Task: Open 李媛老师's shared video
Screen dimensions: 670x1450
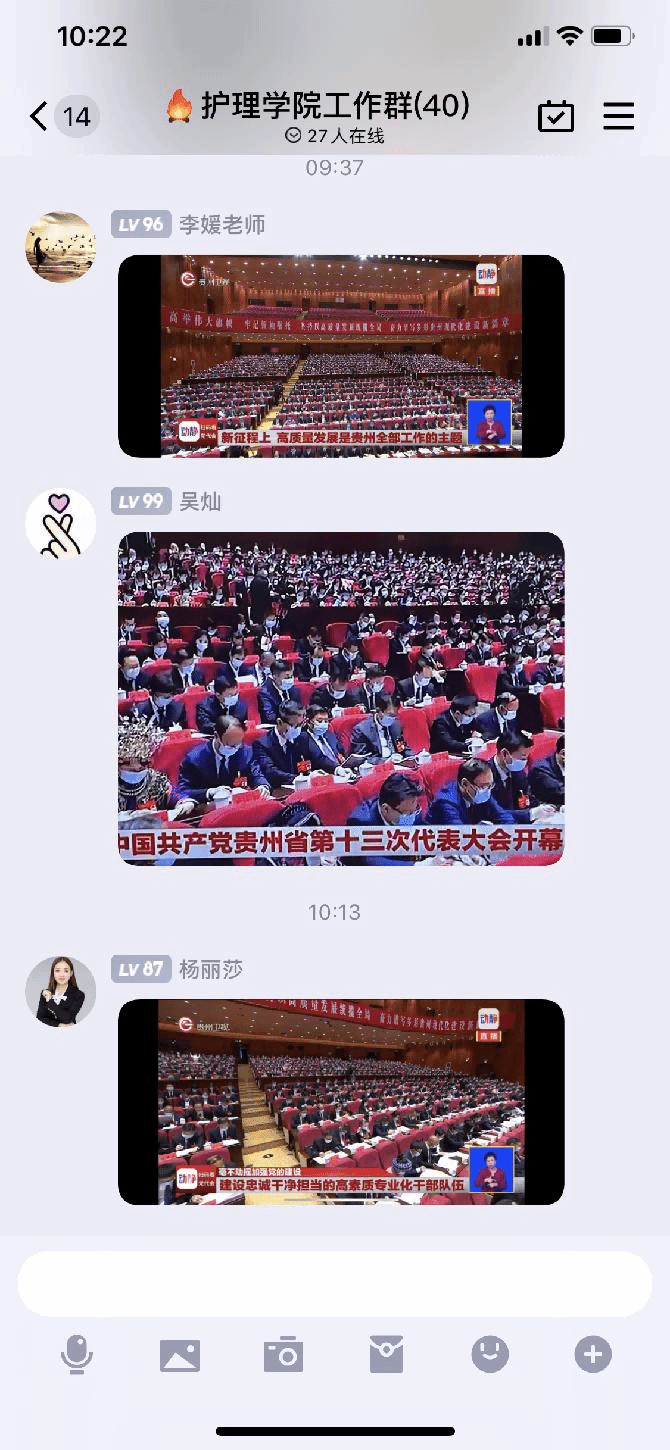Action: click(x=341, y=356)
